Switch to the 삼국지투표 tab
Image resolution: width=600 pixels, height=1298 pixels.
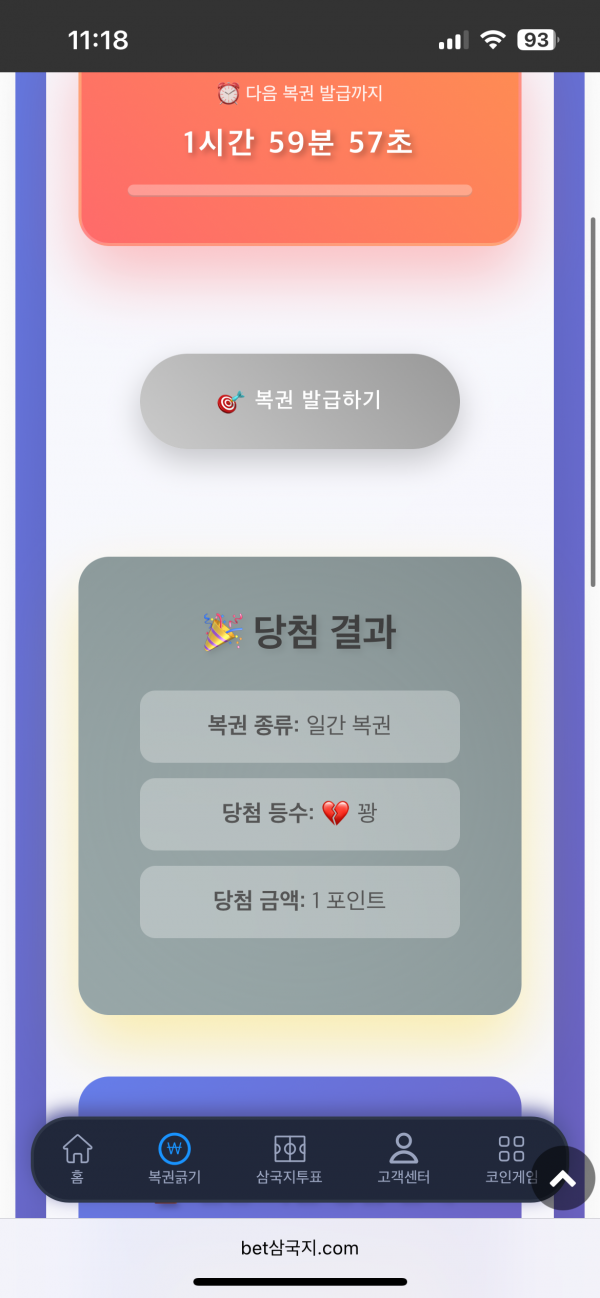pos(289,1159)
